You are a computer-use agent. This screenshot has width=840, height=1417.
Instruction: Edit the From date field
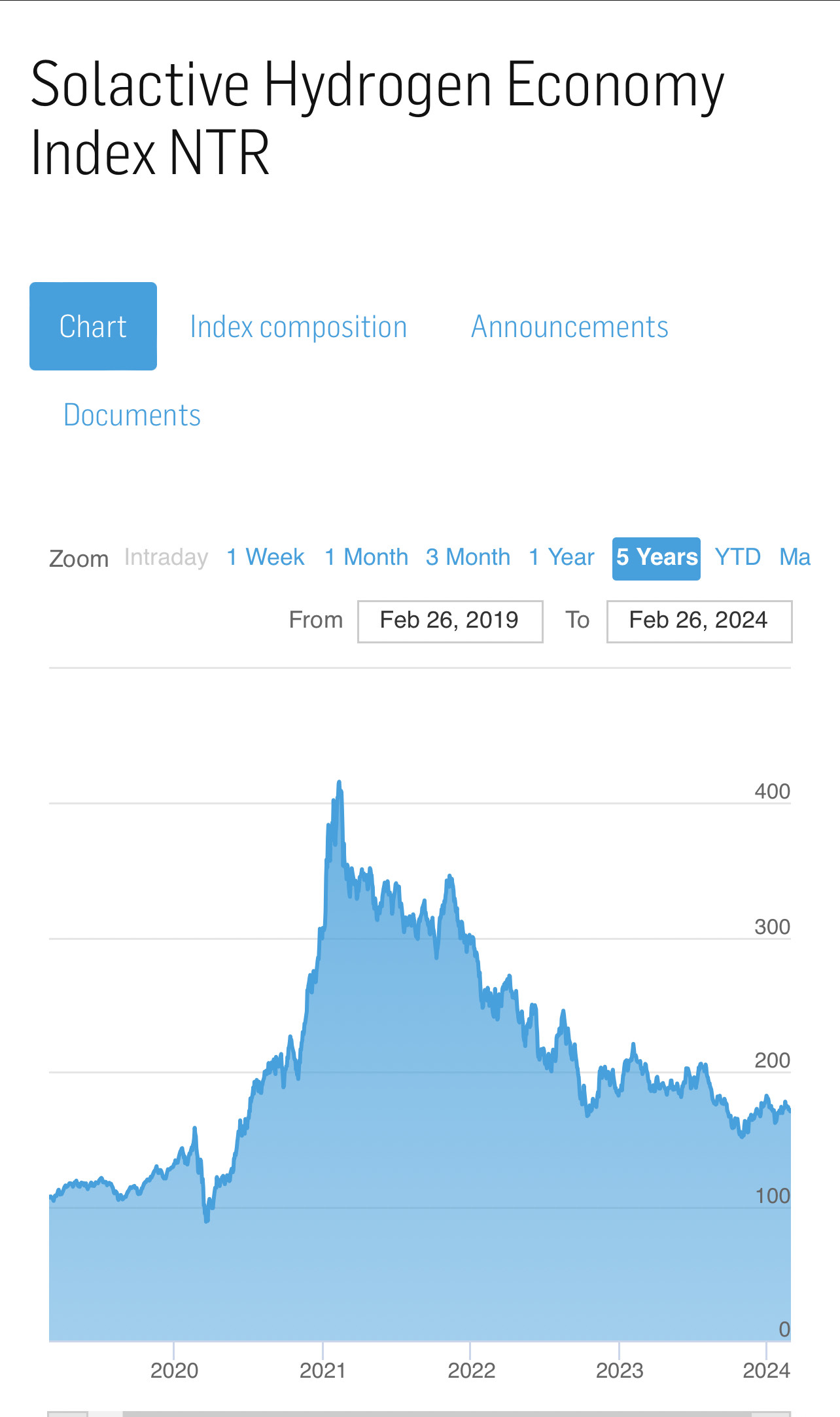450,621
